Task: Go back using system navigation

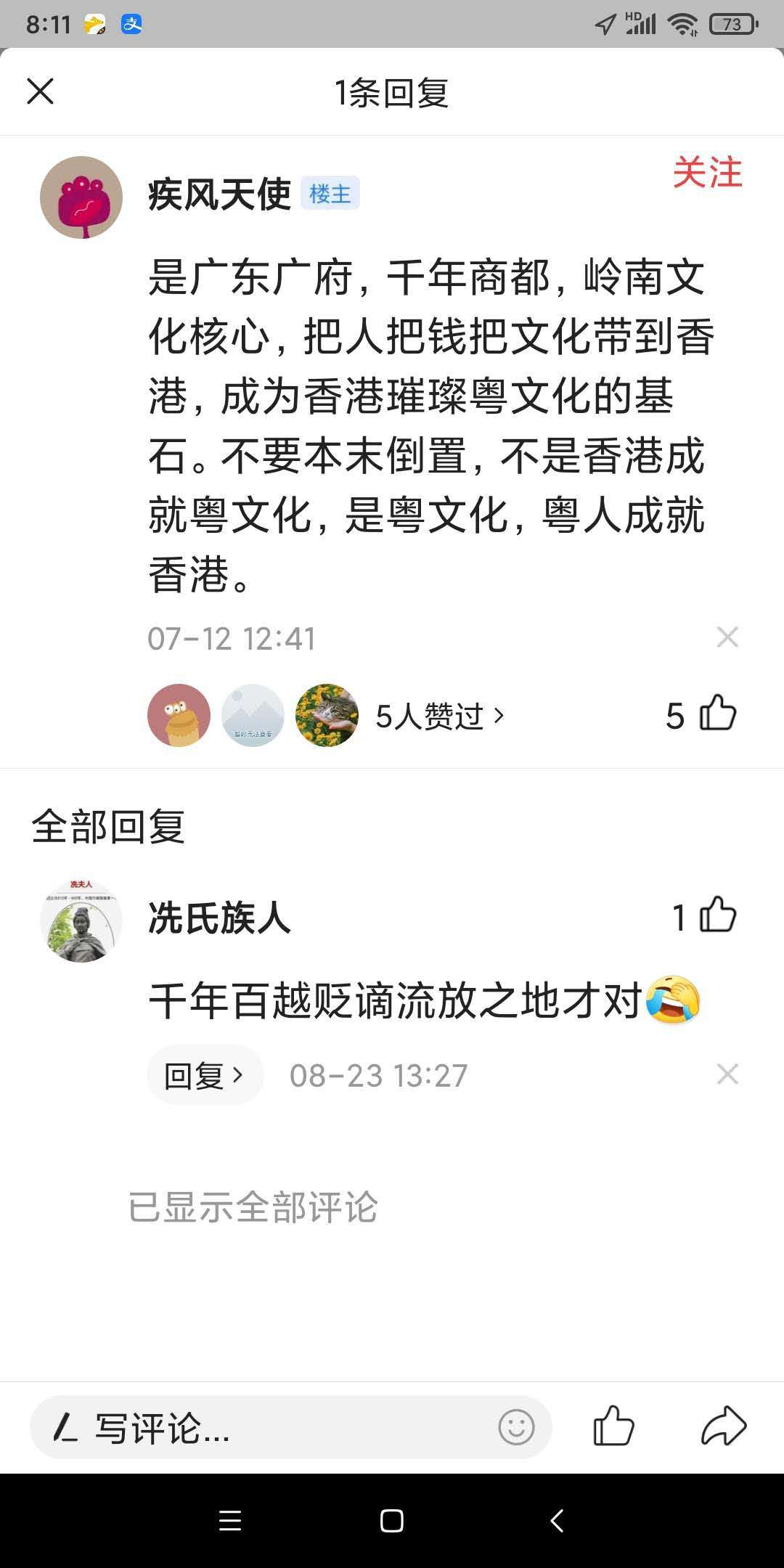Action: click(x=557, y=1521)
